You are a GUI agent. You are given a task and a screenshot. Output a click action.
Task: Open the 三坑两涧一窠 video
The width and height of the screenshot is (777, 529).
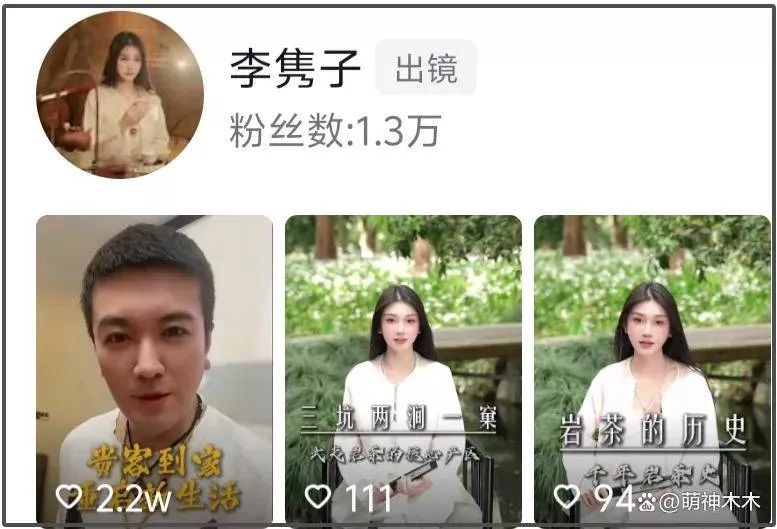pyautogui.click(x=403, y=370)
